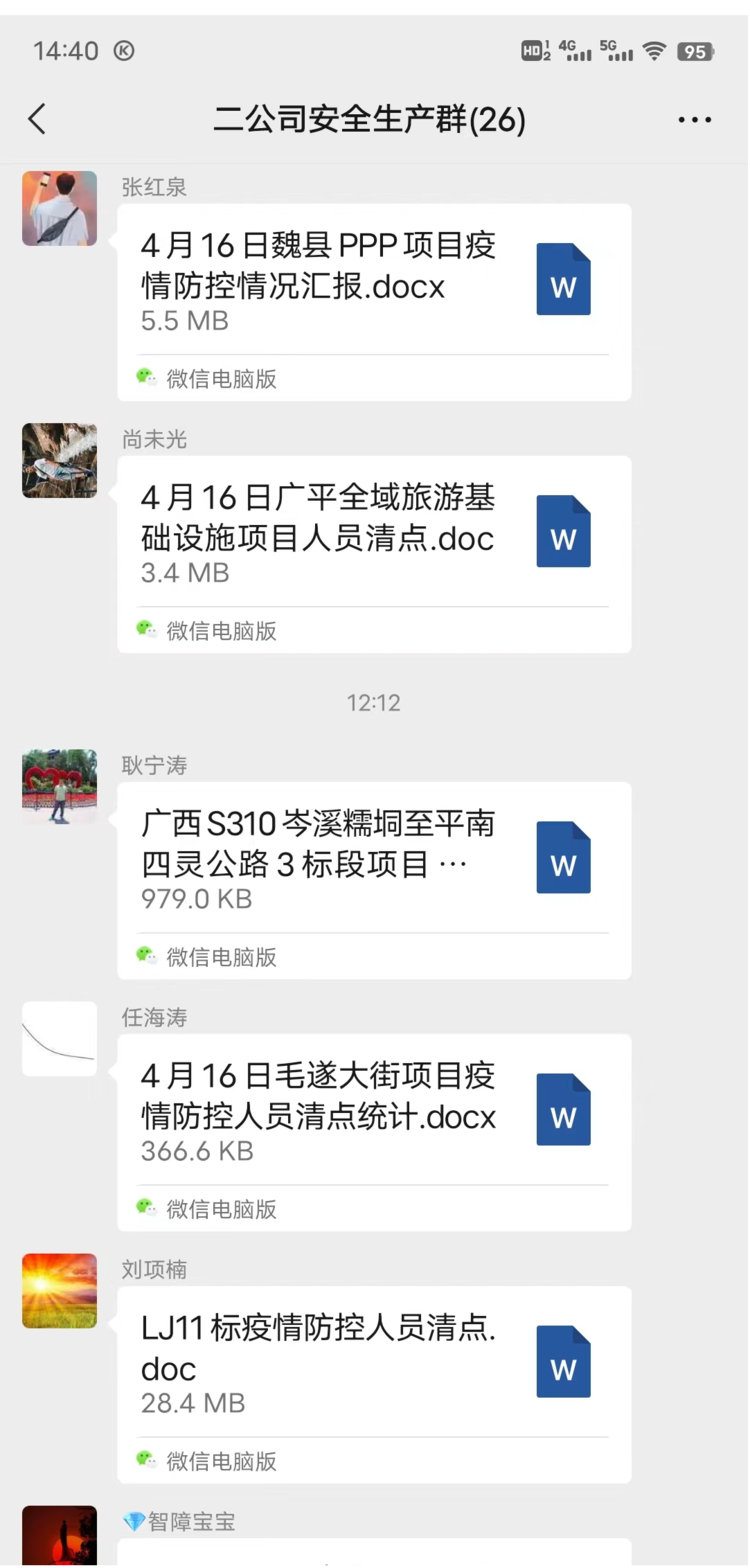750x1568 pixels.
Task: View 刘项楠's profile avatar
Action: [x=60, y=1290]
